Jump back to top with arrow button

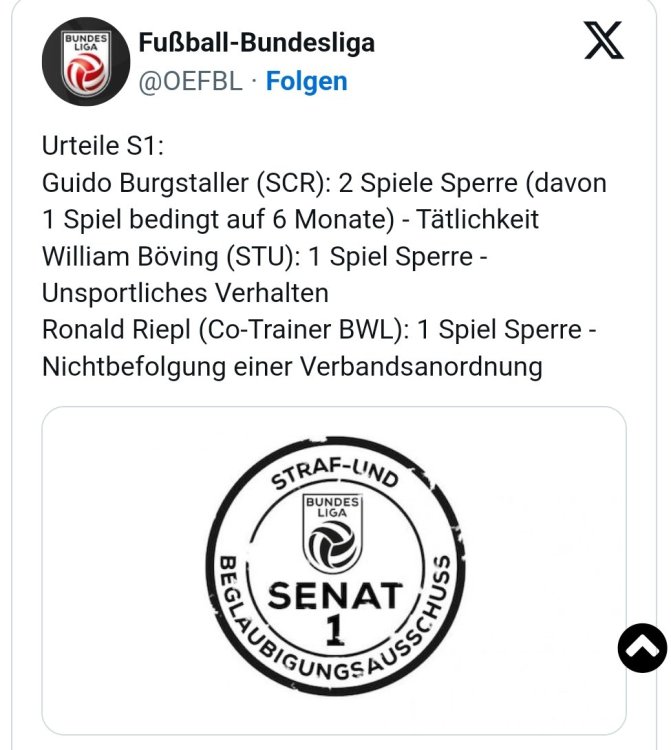pos(641,647)
